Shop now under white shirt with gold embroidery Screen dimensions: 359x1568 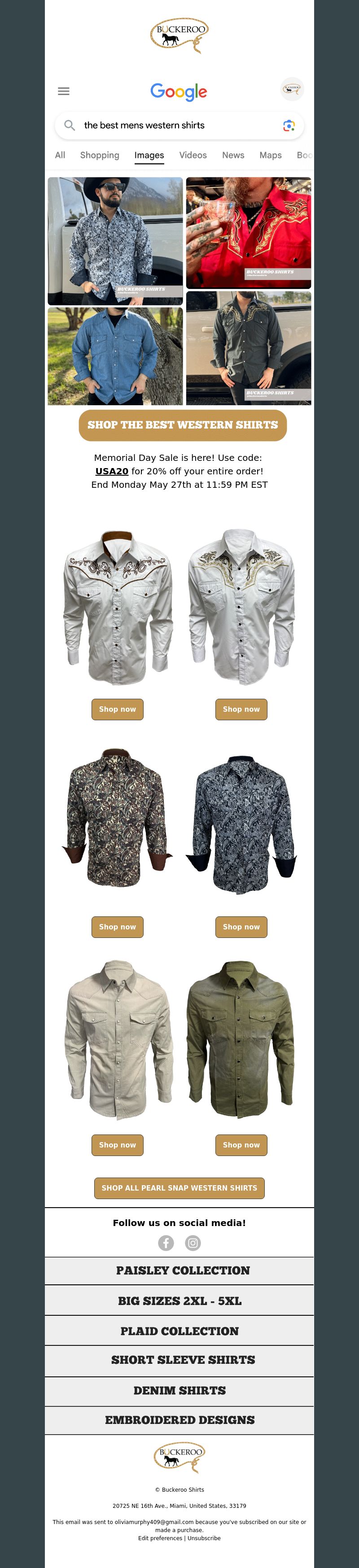click(x=241, y=709)
